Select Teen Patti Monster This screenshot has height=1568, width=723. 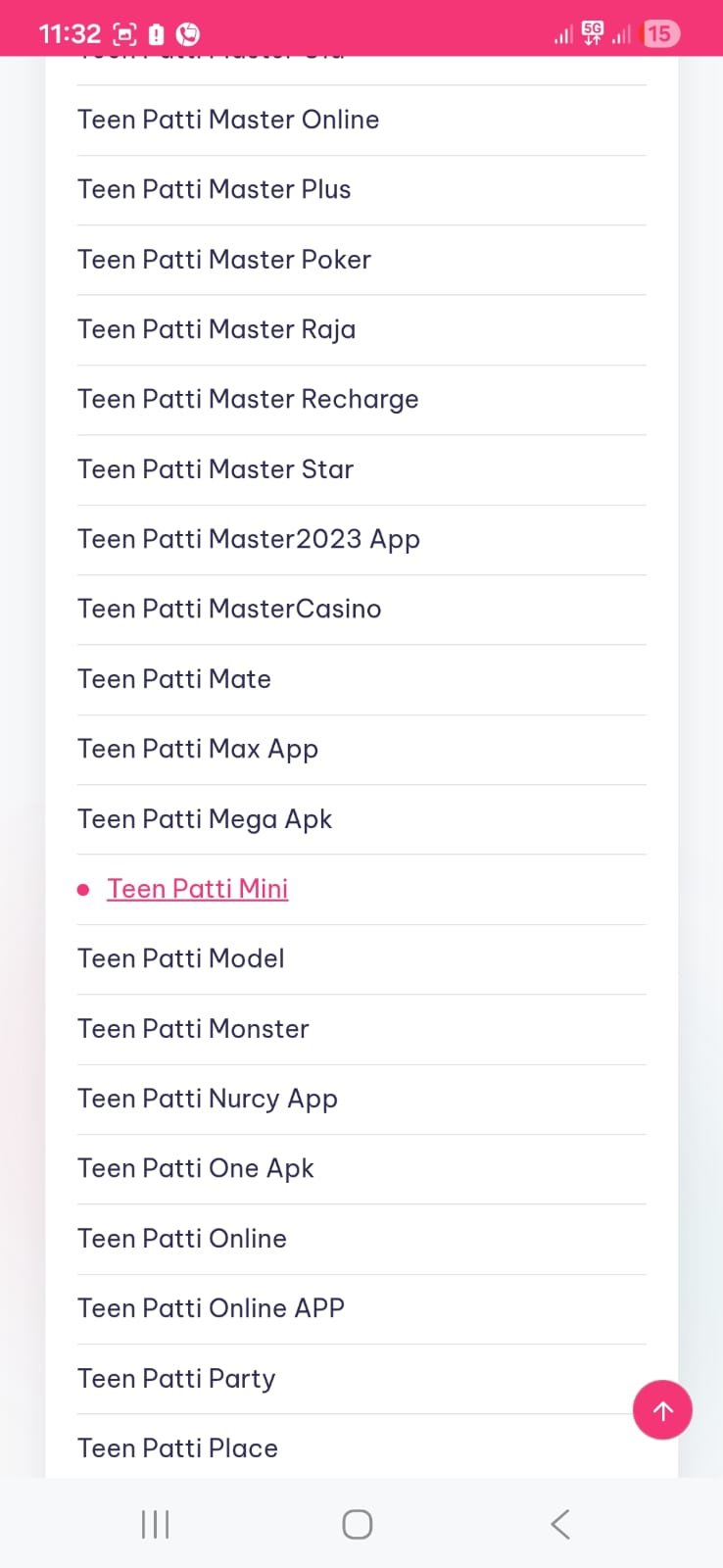tap(192, 1029)
